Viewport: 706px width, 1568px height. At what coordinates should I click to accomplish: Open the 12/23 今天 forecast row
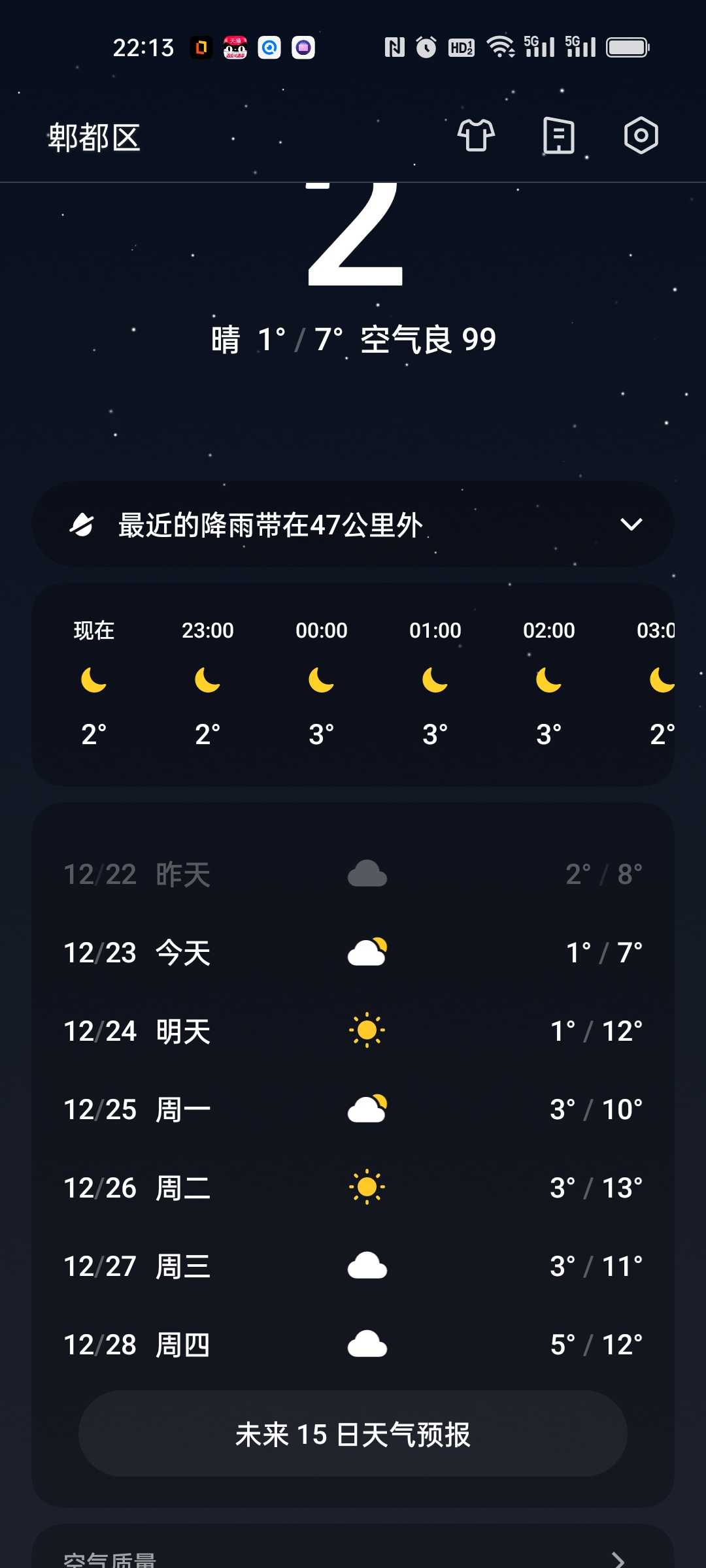353,953
